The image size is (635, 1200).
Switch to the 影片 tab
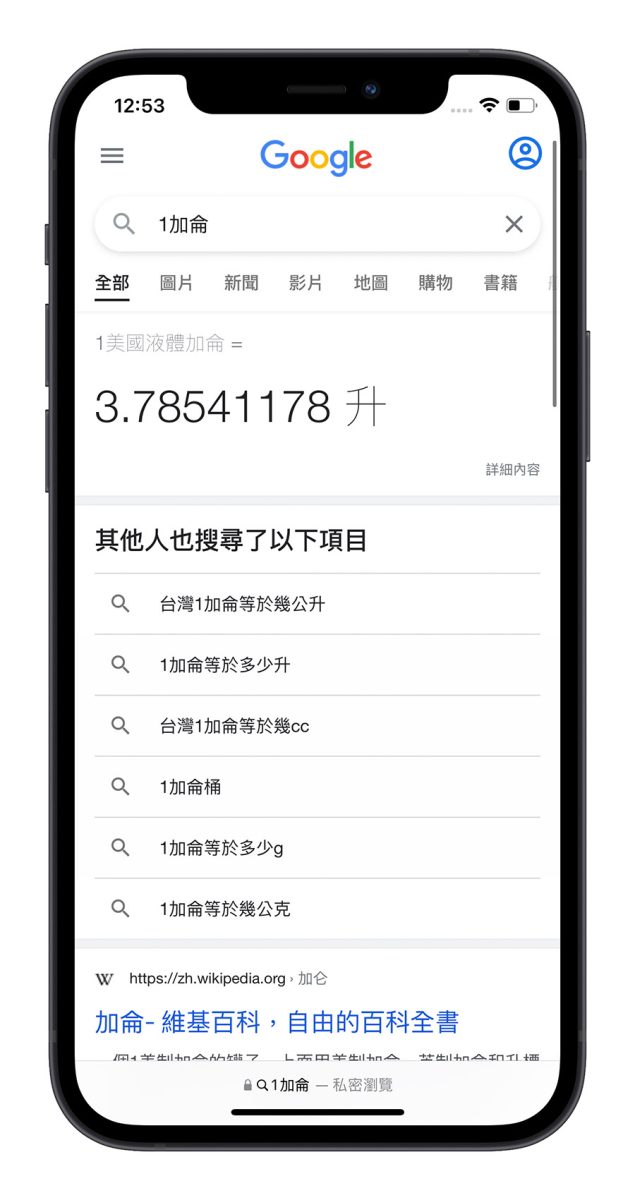[306, 283]
